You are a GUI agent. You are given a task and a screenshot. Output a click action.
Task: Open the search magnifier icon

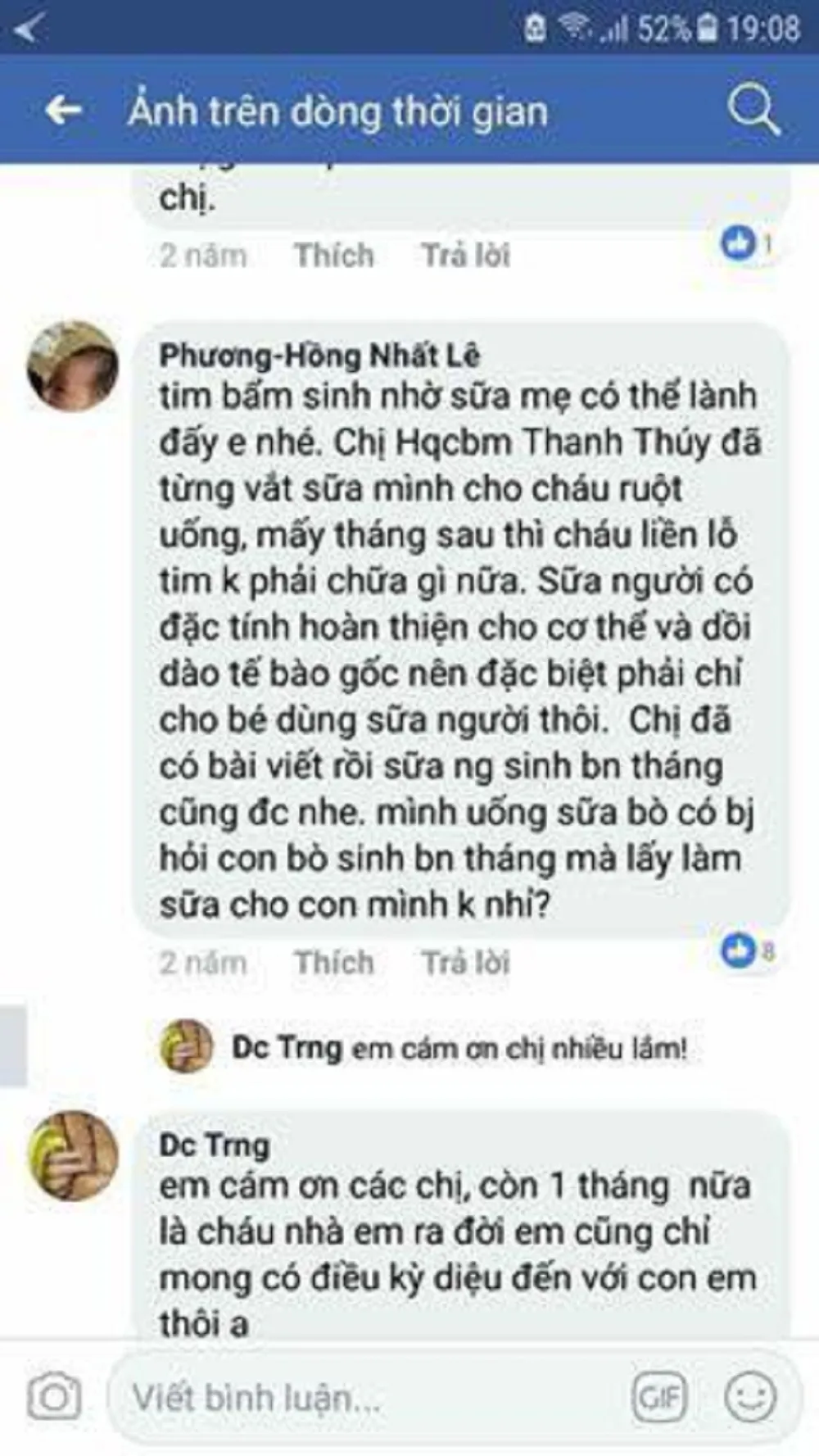753,110
